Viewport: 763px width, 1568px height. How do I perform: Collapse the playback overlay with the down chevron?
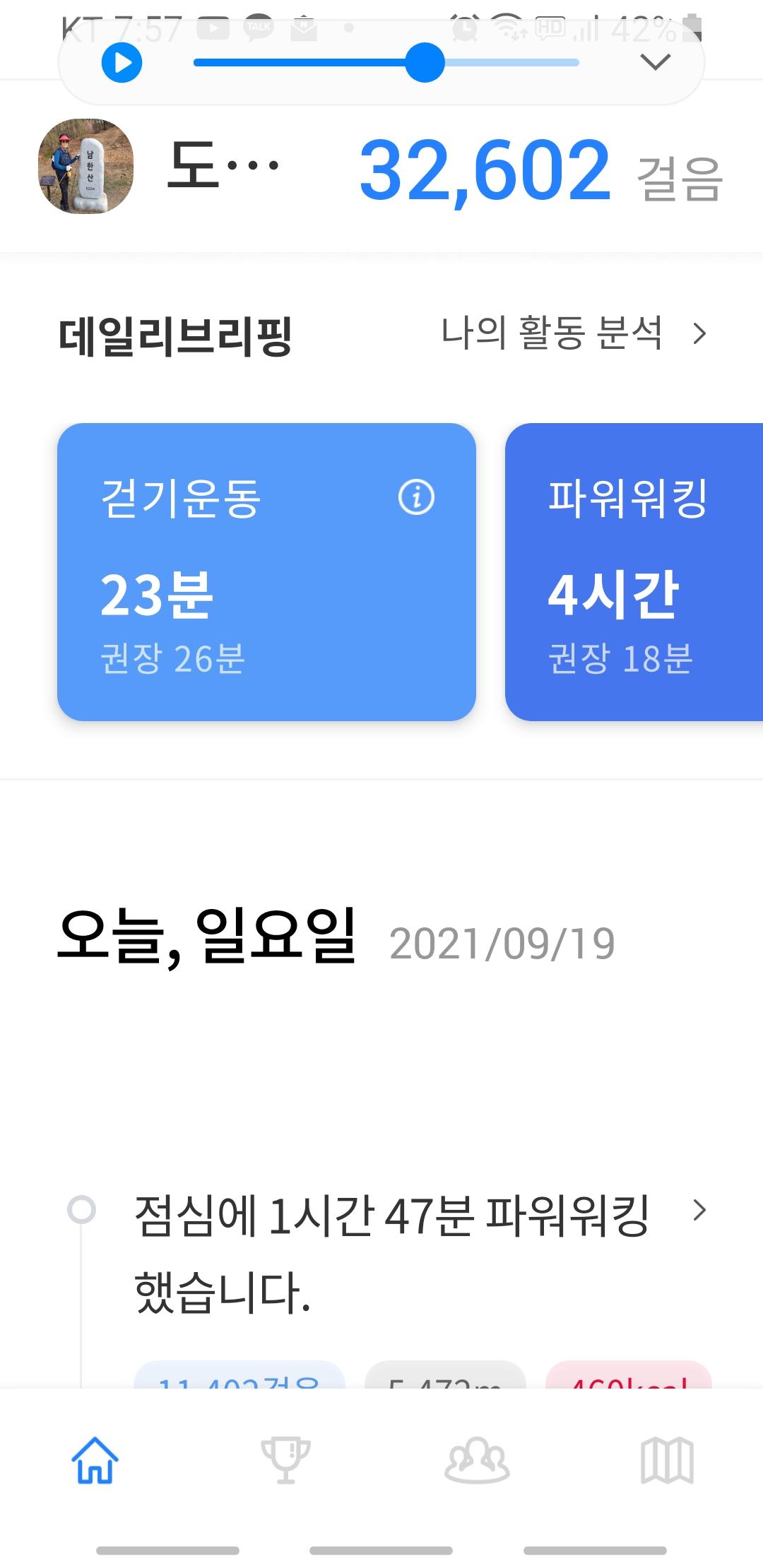pos(655,62)
